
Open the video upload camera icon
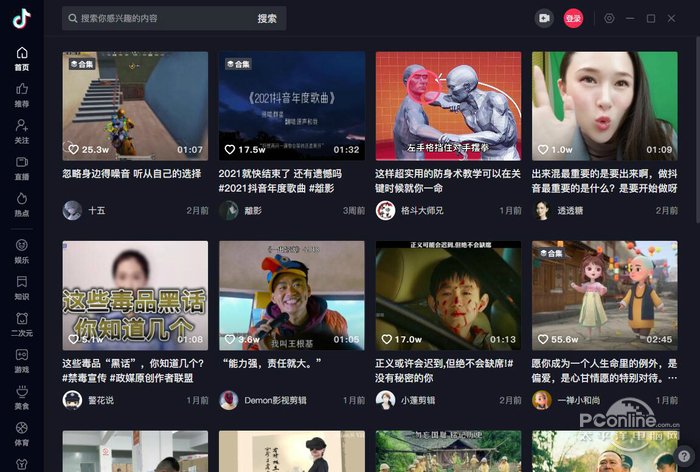544,18
